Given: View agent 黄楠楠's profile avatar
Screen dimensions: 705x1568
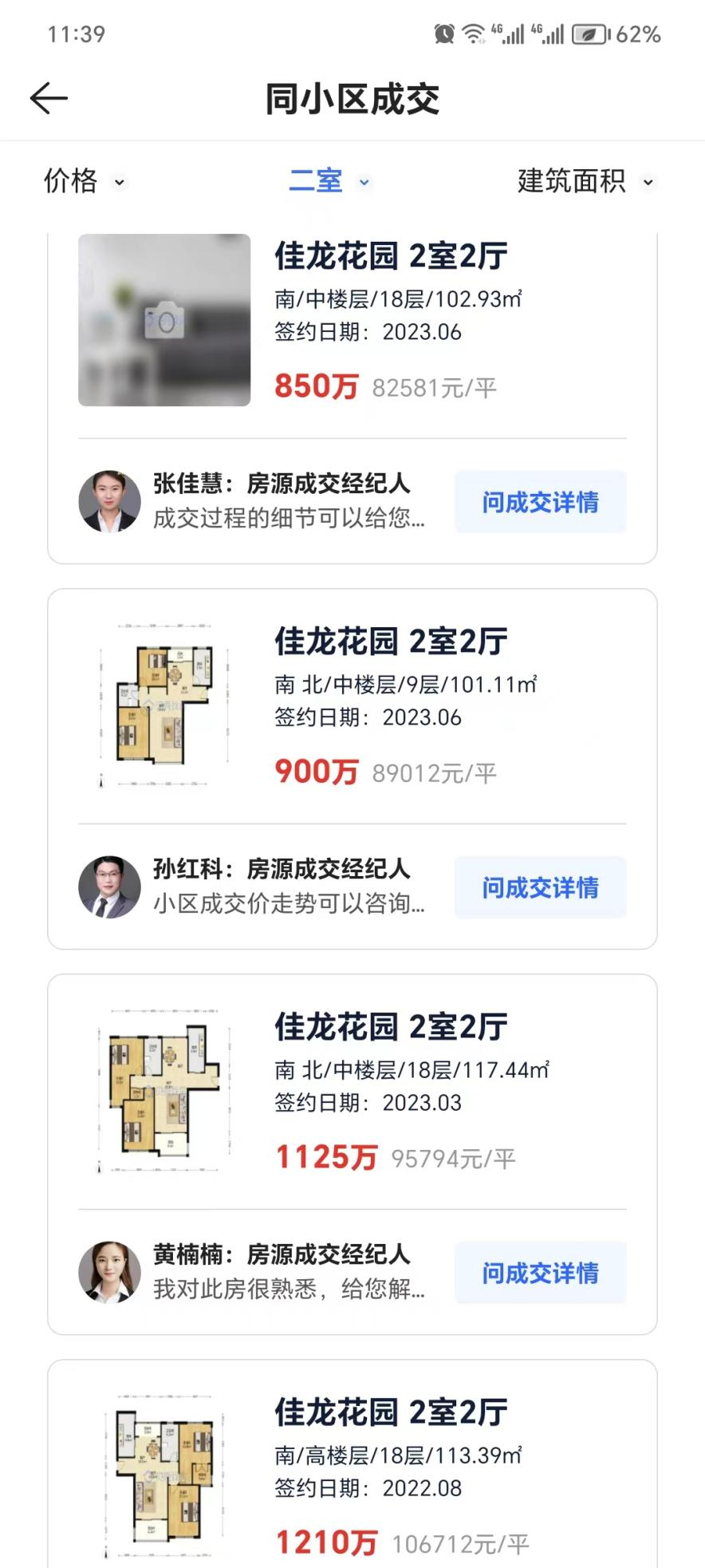Looking at the screenshot, I should click(110, 1273).
